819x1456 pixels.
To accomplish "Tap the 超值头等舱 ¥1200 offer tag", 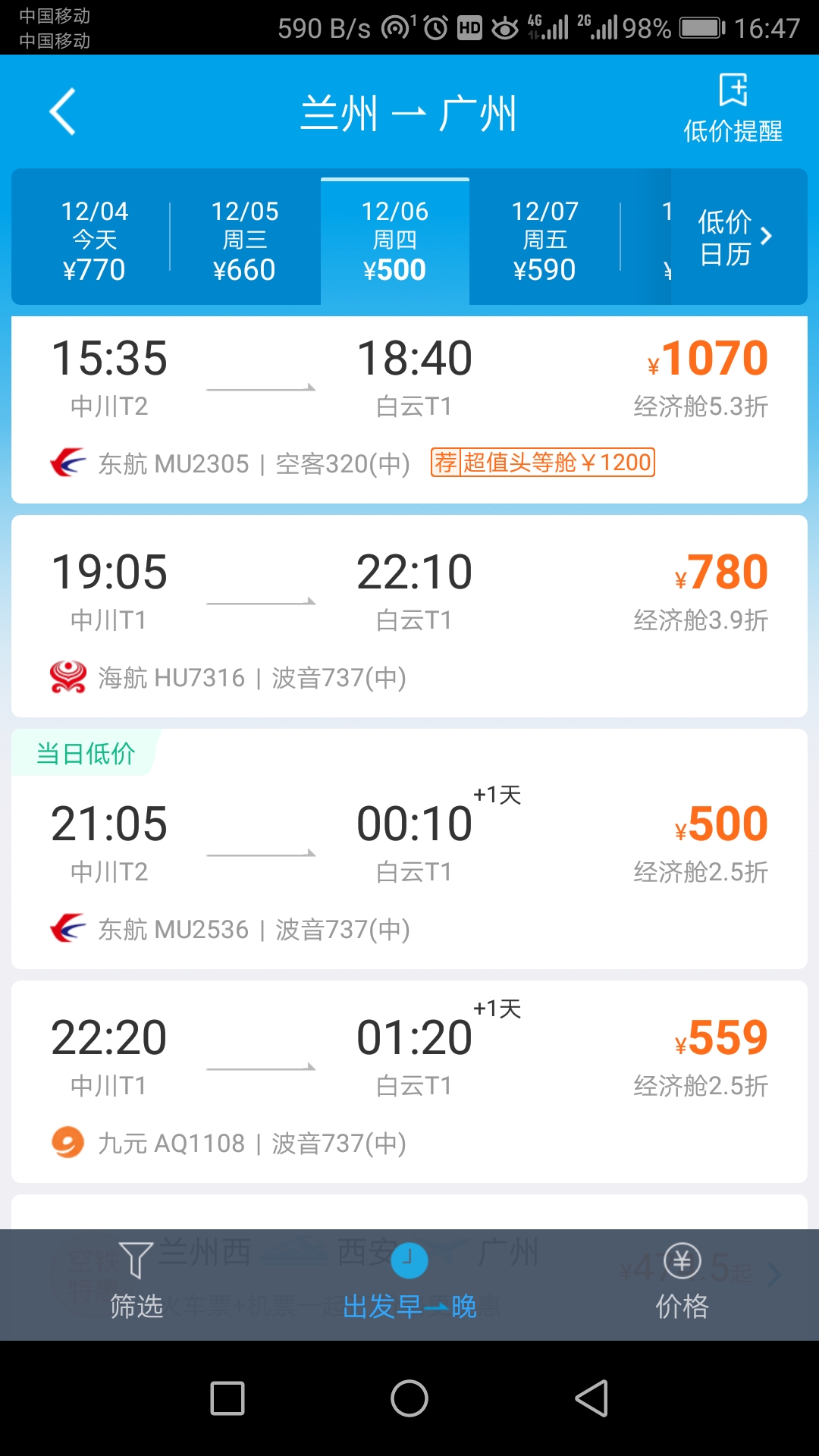I will pos(543,462).
